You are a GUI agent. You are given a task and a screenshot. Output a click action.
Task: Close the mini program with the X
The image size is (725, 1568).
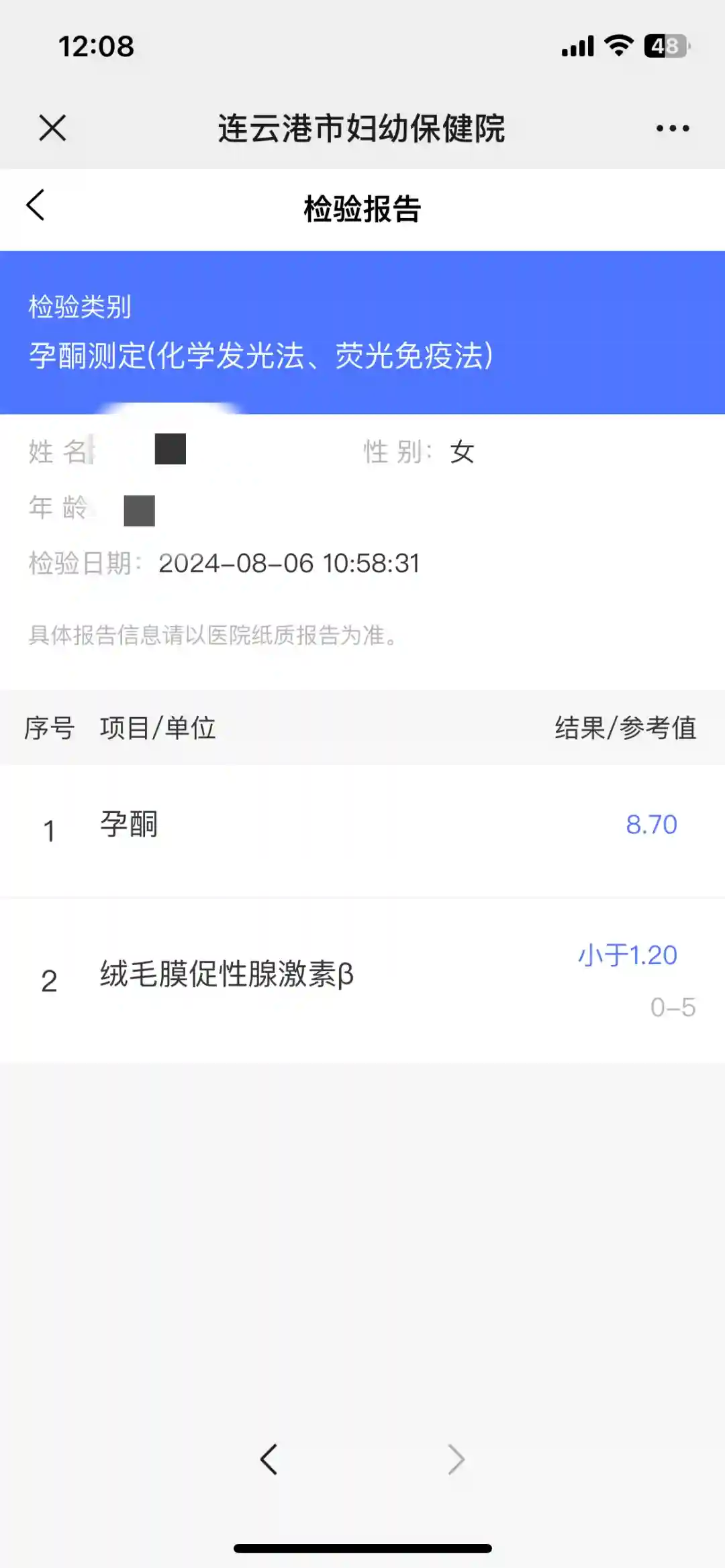click(52, 127)
